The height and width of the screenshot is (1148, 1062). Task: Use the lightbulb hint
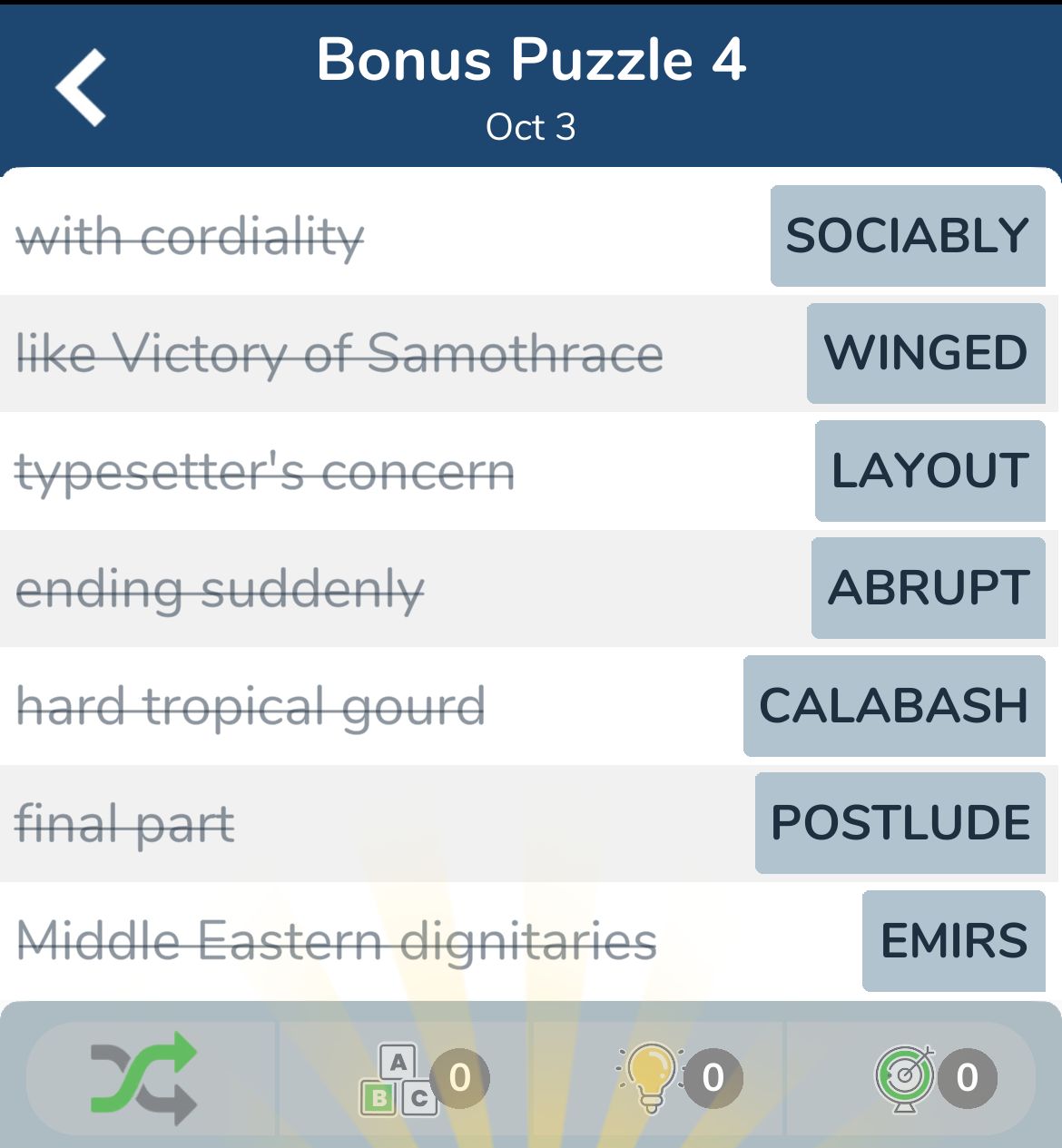tap(651, 1077)
